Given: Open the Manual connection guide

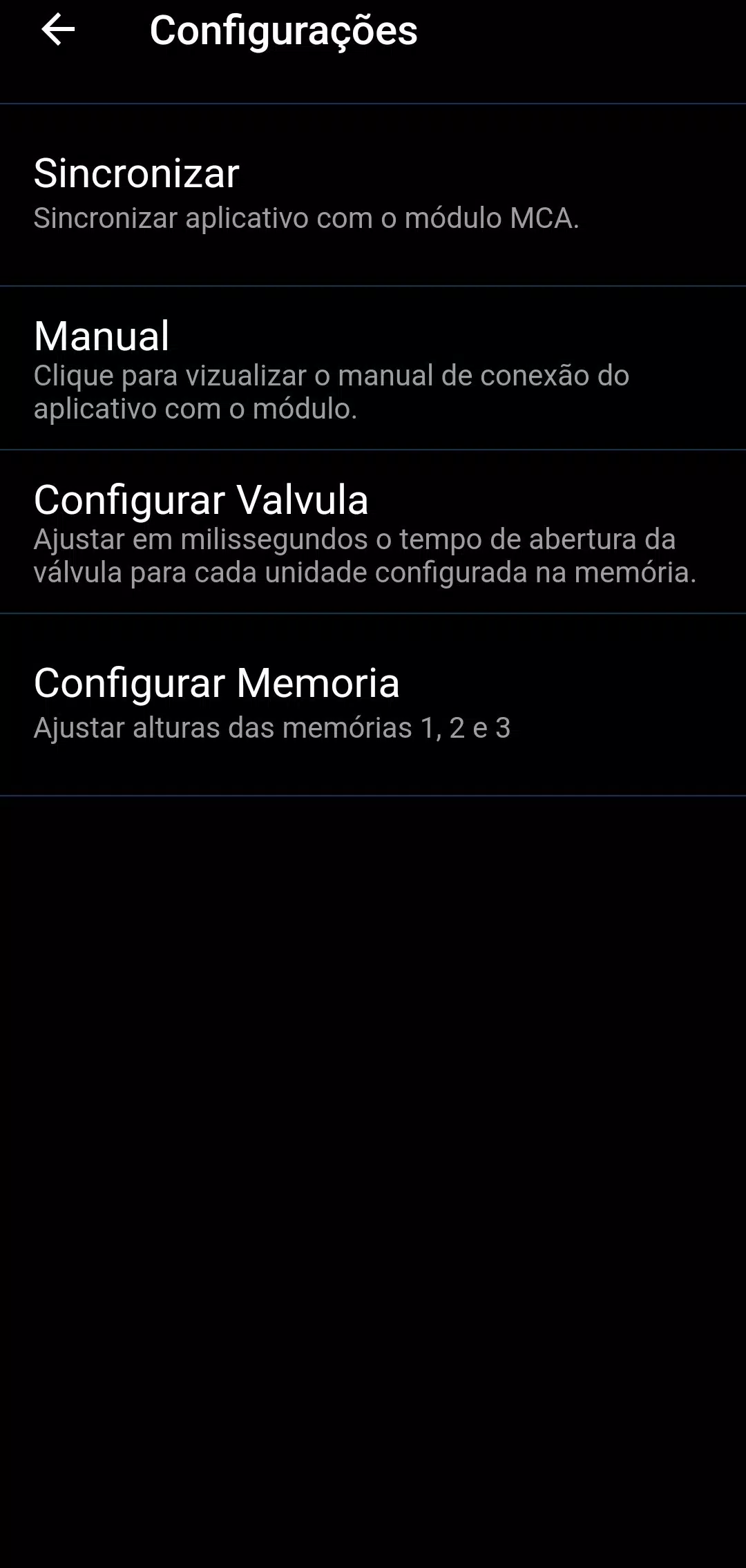Looking at the screenshot, I should [373, 368].
